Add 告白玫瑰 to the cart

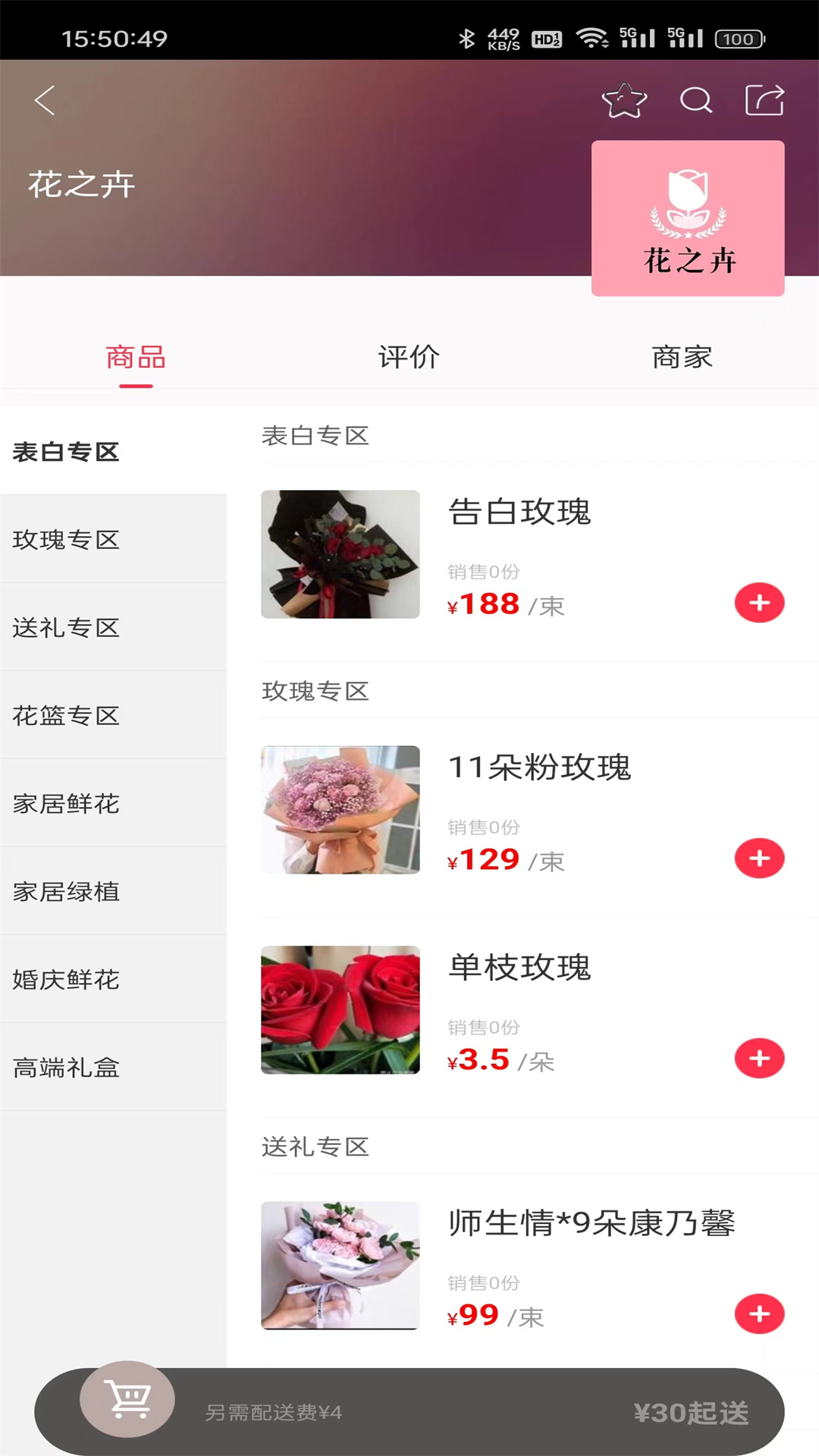(x=759, y=603)
